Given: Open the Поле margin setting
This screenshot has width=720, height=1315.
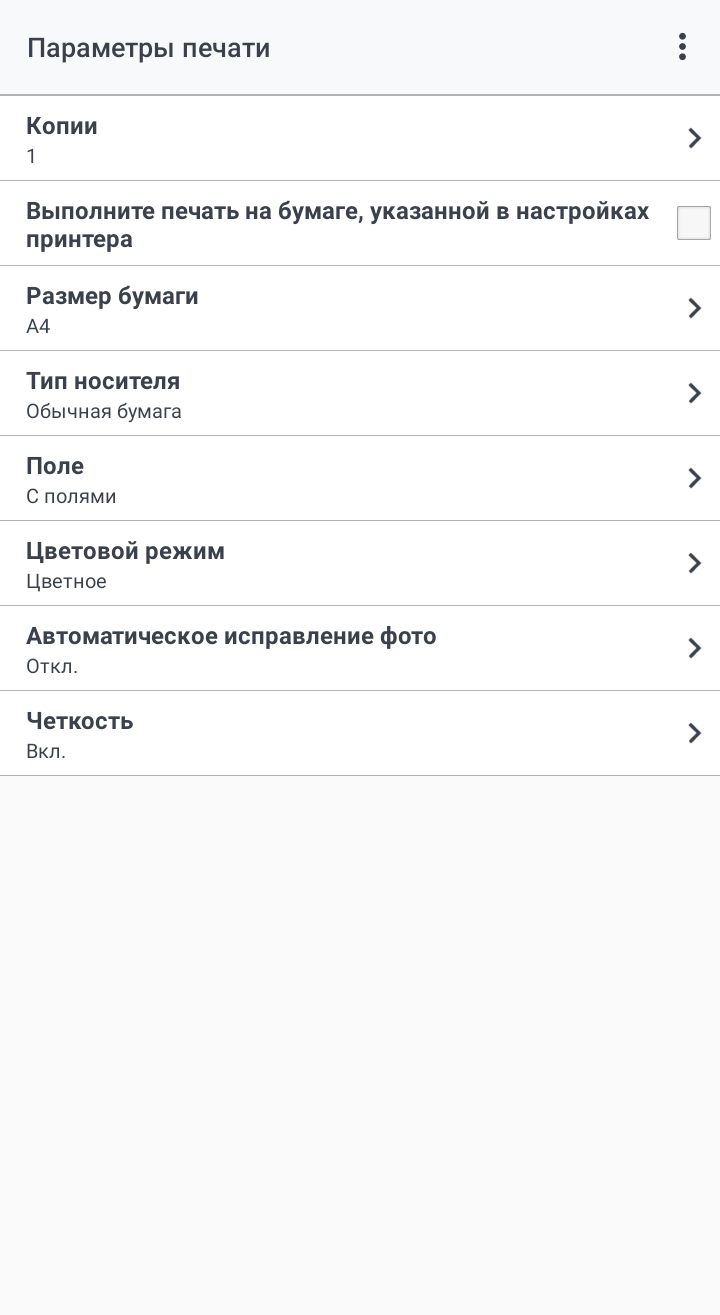Looking at the screenshot, I should coord(360,479).
